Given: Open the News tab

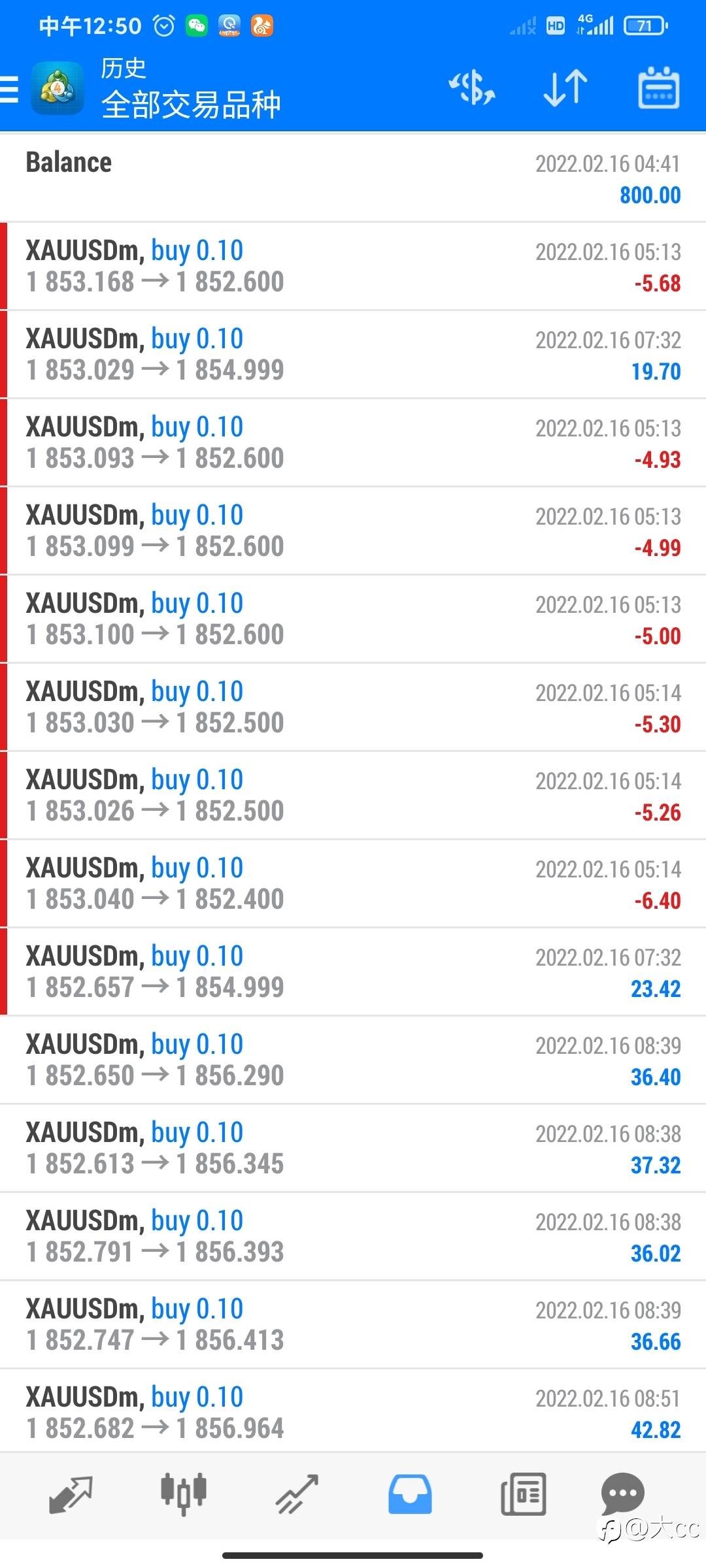Looking at the screenshot, I should point(523,1494).
